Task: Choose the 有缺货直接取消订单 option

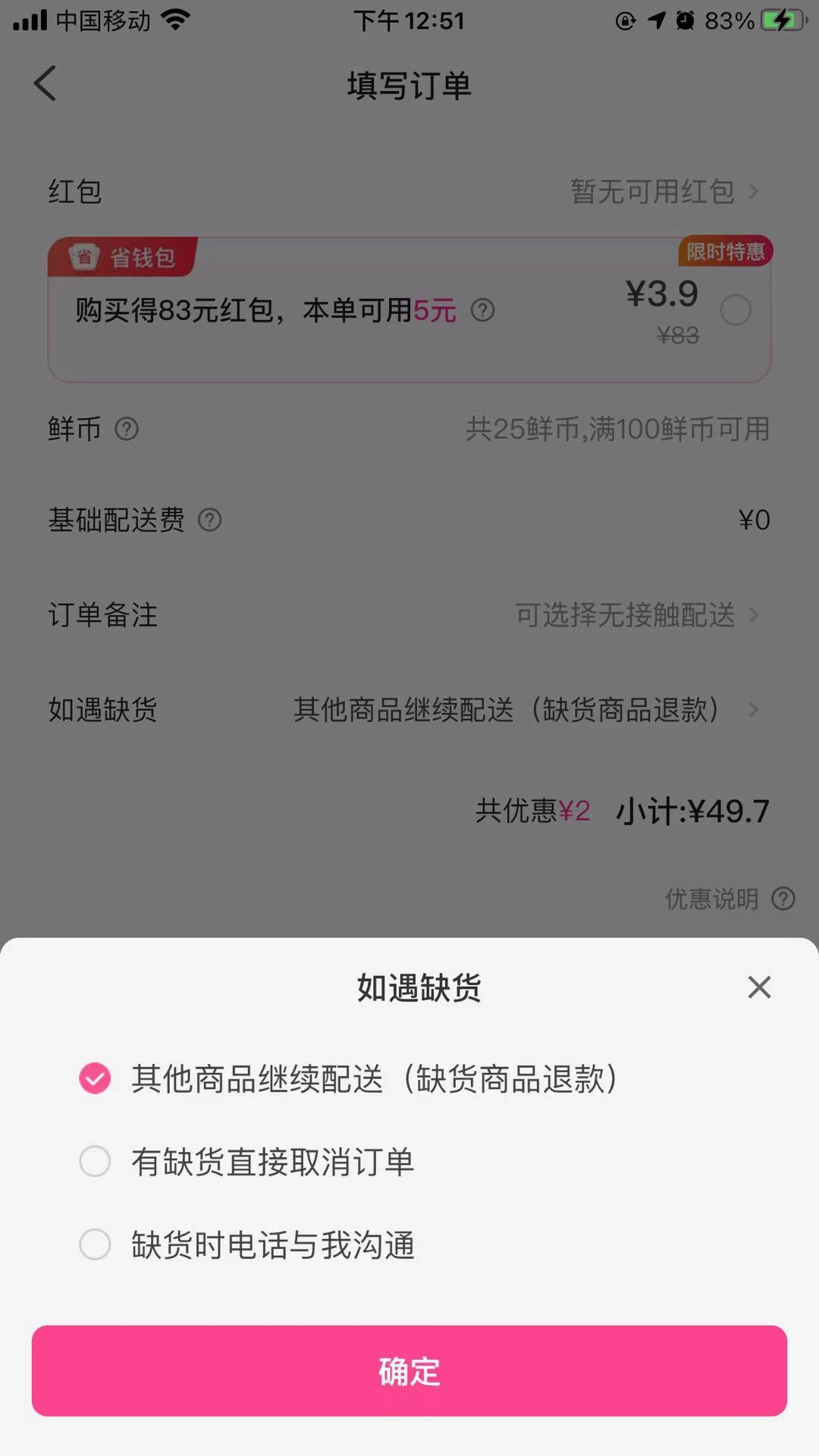Action: tap(95, 1161)
